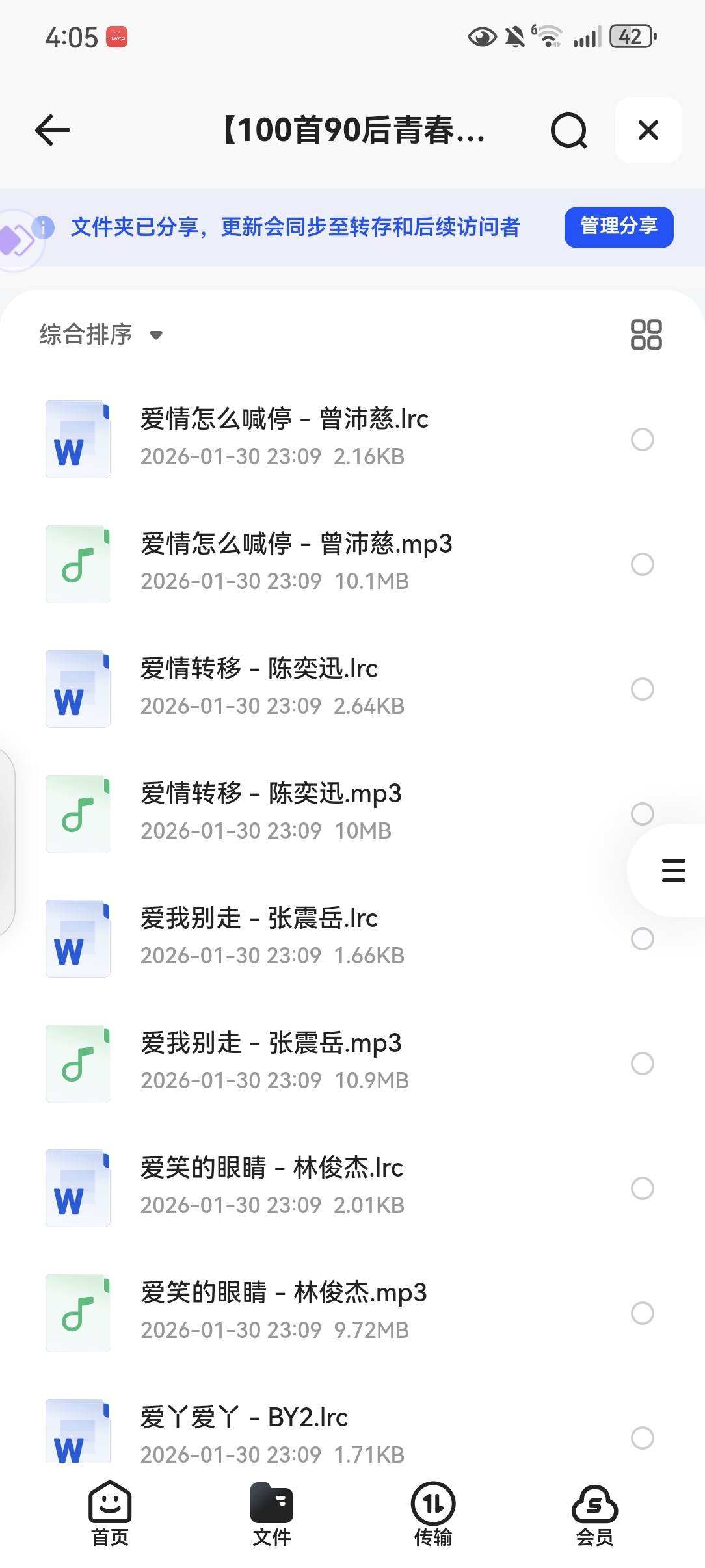Open search in this folder
The image size is (705, 1568).
click(568, 131)
